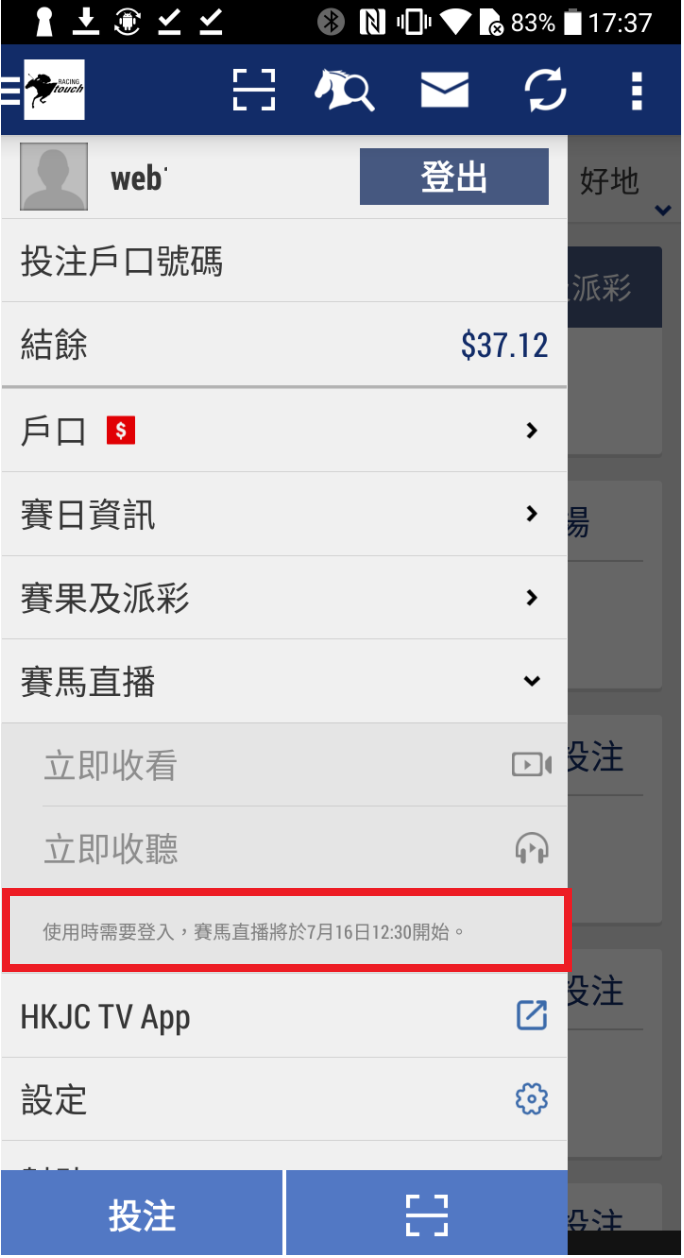Tap the bottom scan button
Viewport: 684px width, 1258px height.
pyautogui.click(x=426, y=1215)
